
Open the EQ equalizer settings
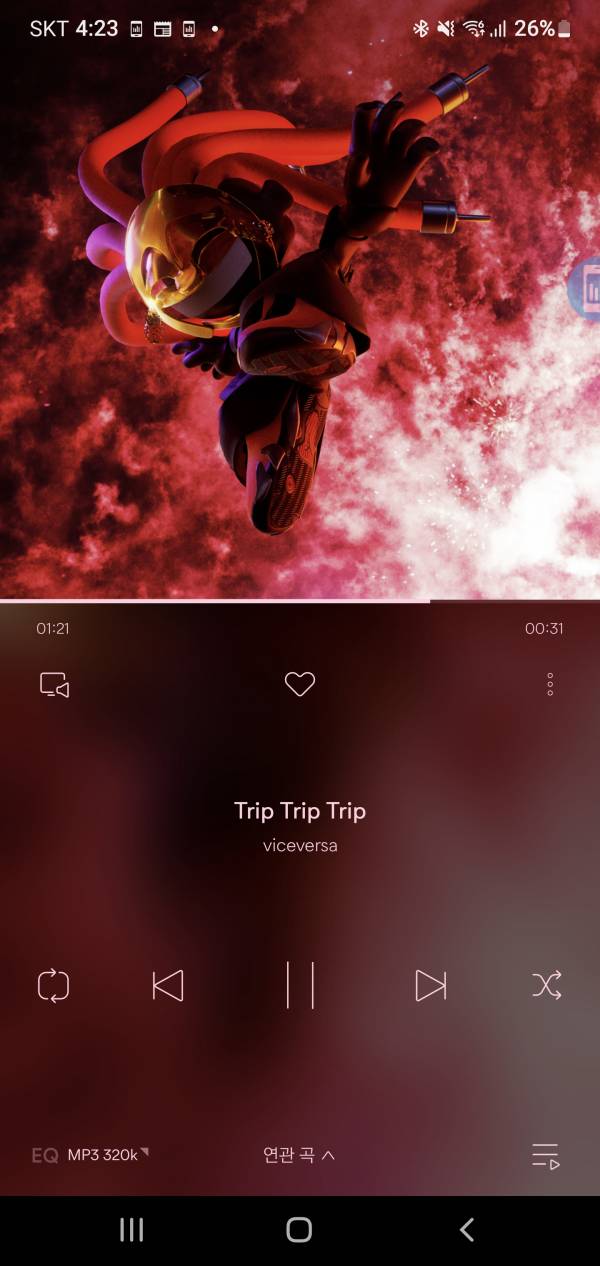pyautogui.click(x=44, y=1156)
